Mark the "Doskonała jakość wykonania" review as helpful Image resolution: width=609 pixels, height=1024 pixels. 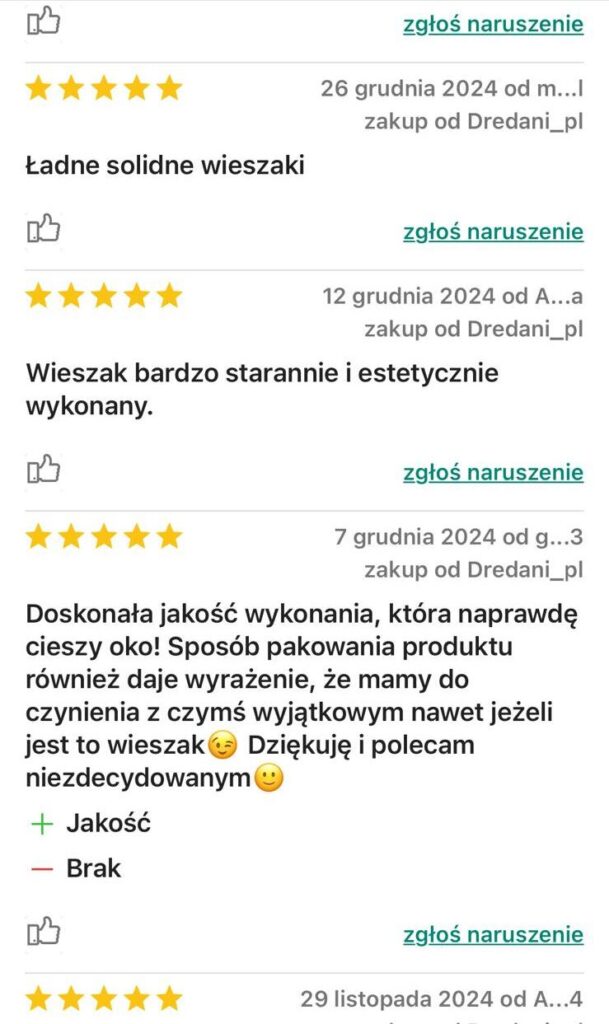click(x=43, y=932)
